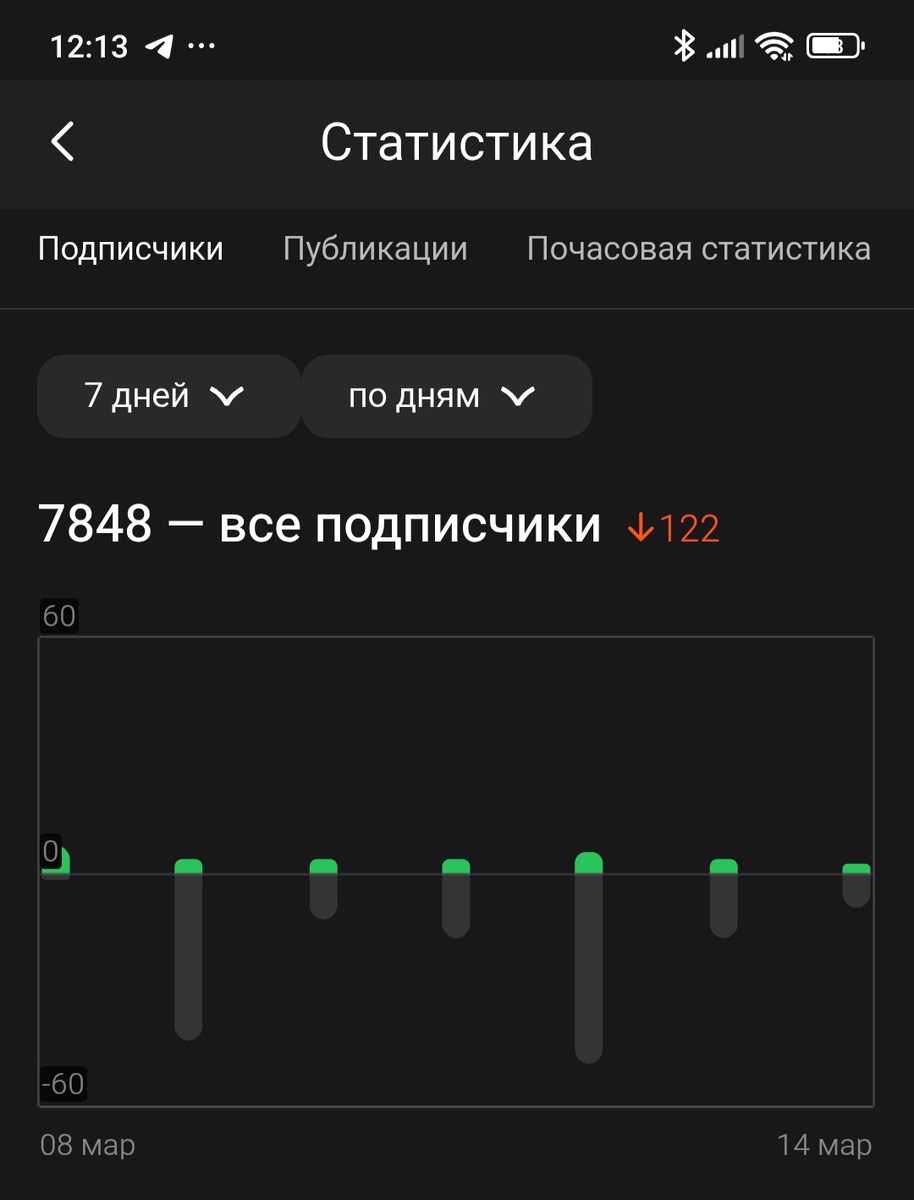
Task: Tap the chevron inside the 7 дней chip
Action: click(x=228, y=396)
